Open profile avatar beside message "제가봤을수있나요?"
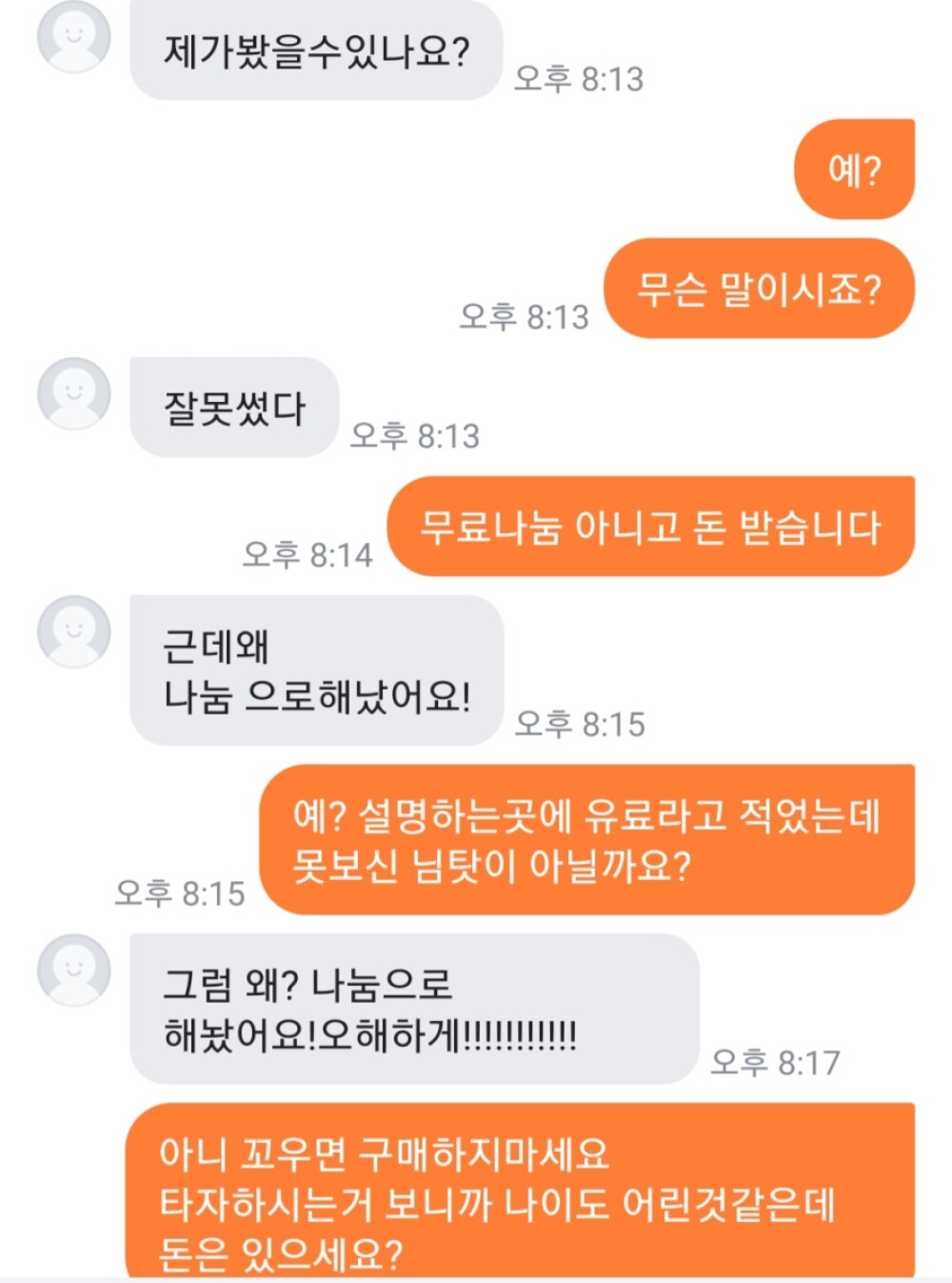The width and height of the screenshot is (952, 1283). (73, 37)
